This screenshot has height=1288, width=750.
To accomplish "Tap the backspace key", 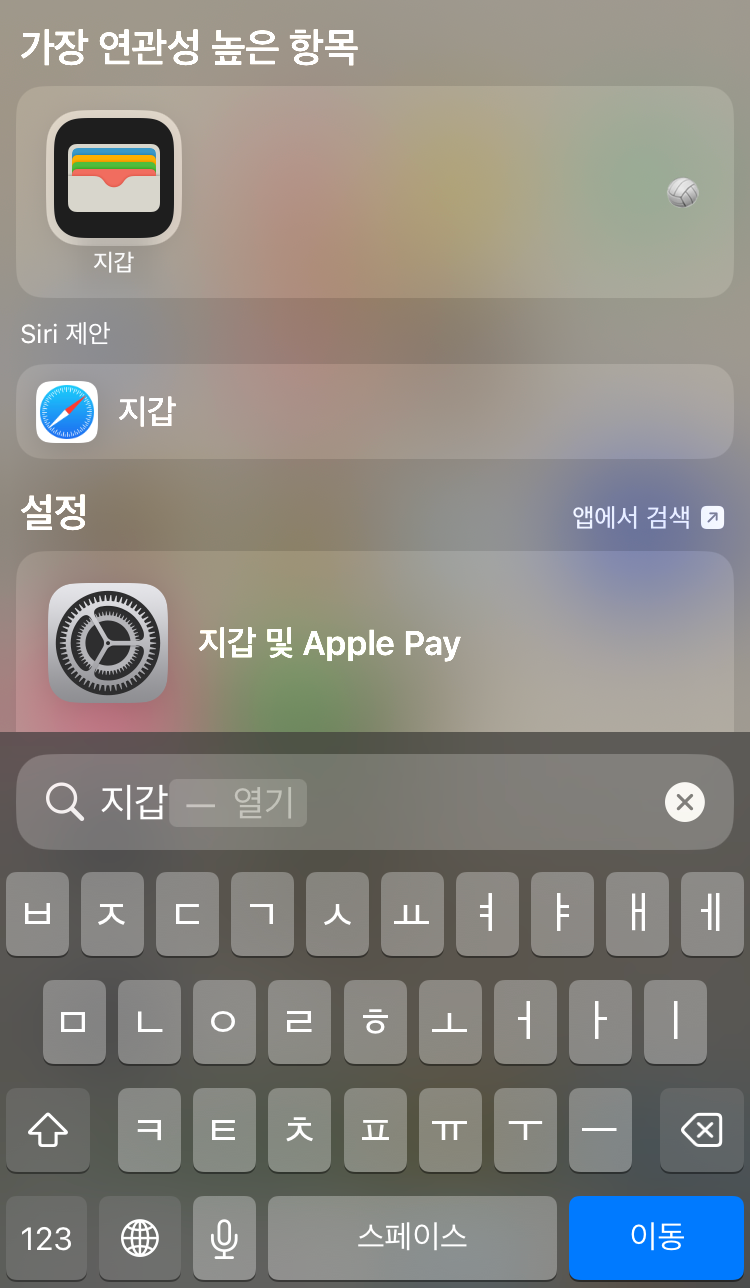I will coord(701,1130).
